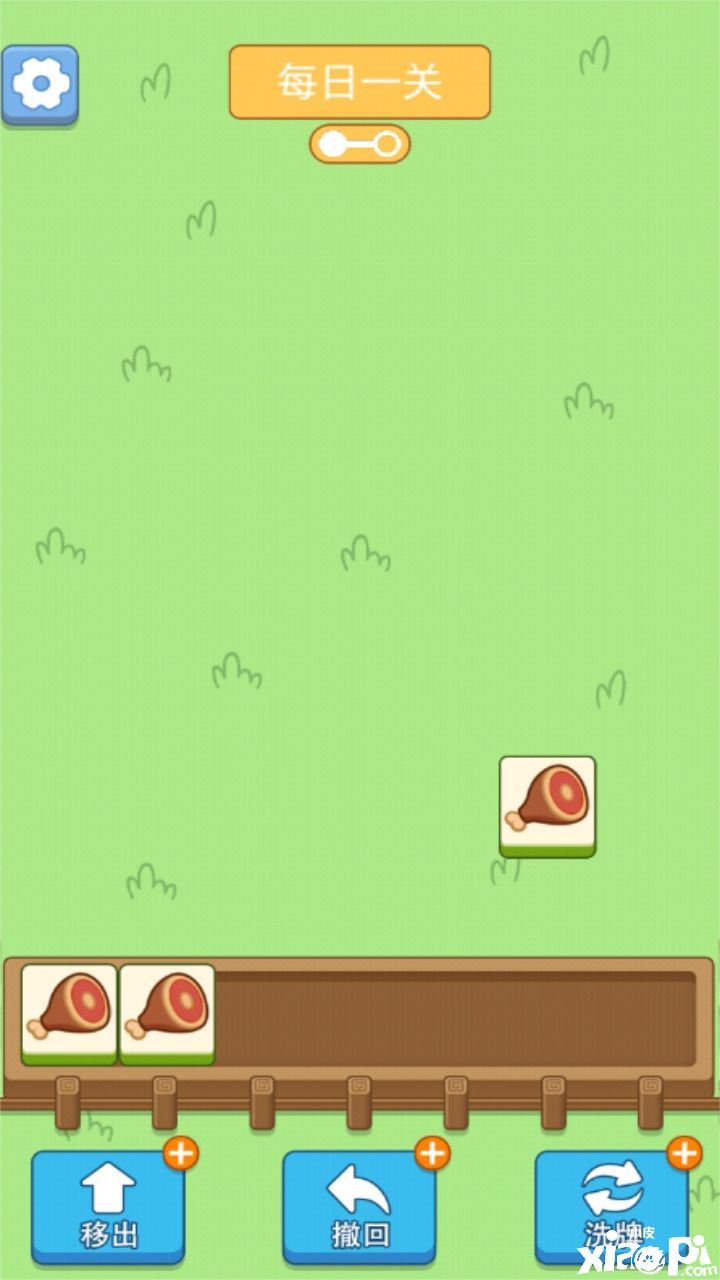Open the settings gear
Viewport: 720px width, 1280px height.
point(40,85)
